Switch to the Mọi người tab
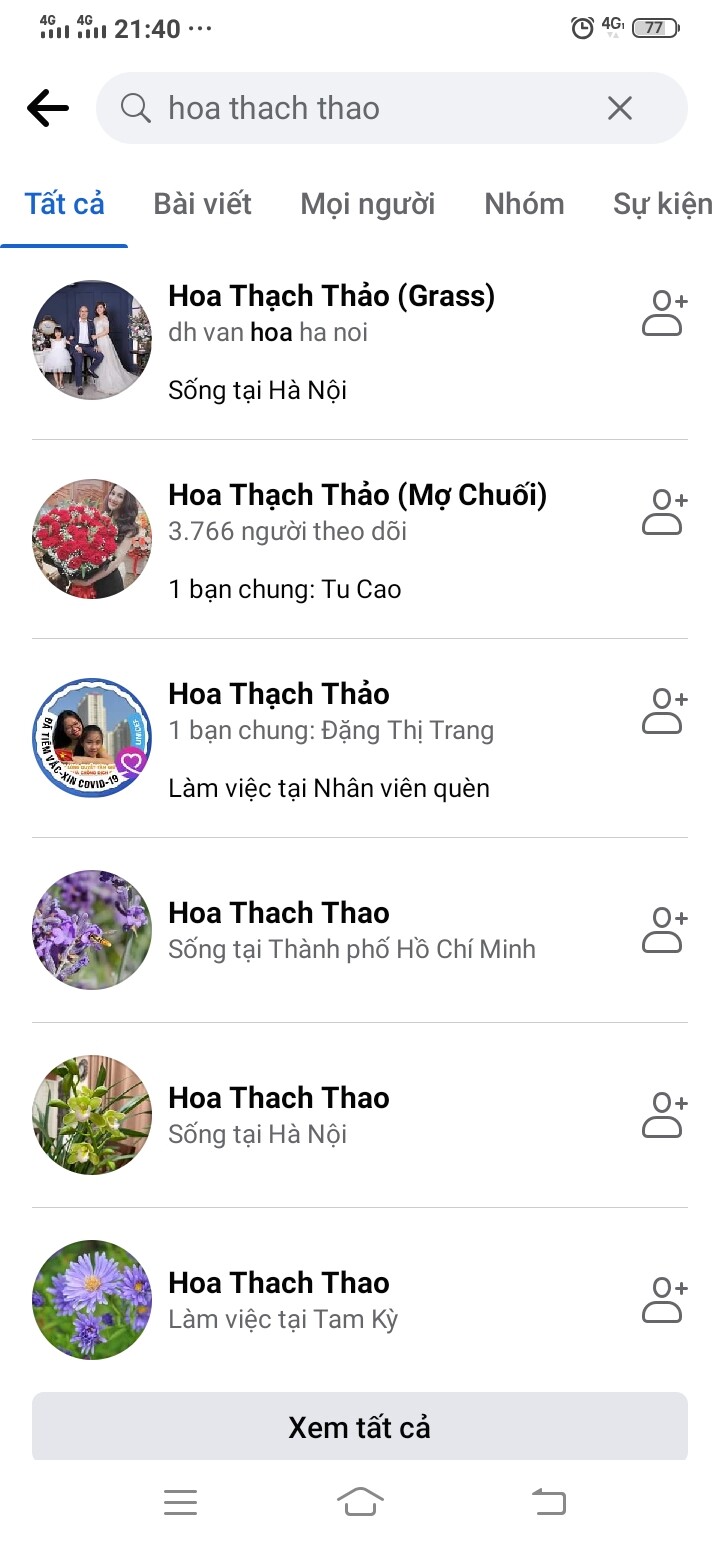 pyautogui.click(x=367, y=204)
